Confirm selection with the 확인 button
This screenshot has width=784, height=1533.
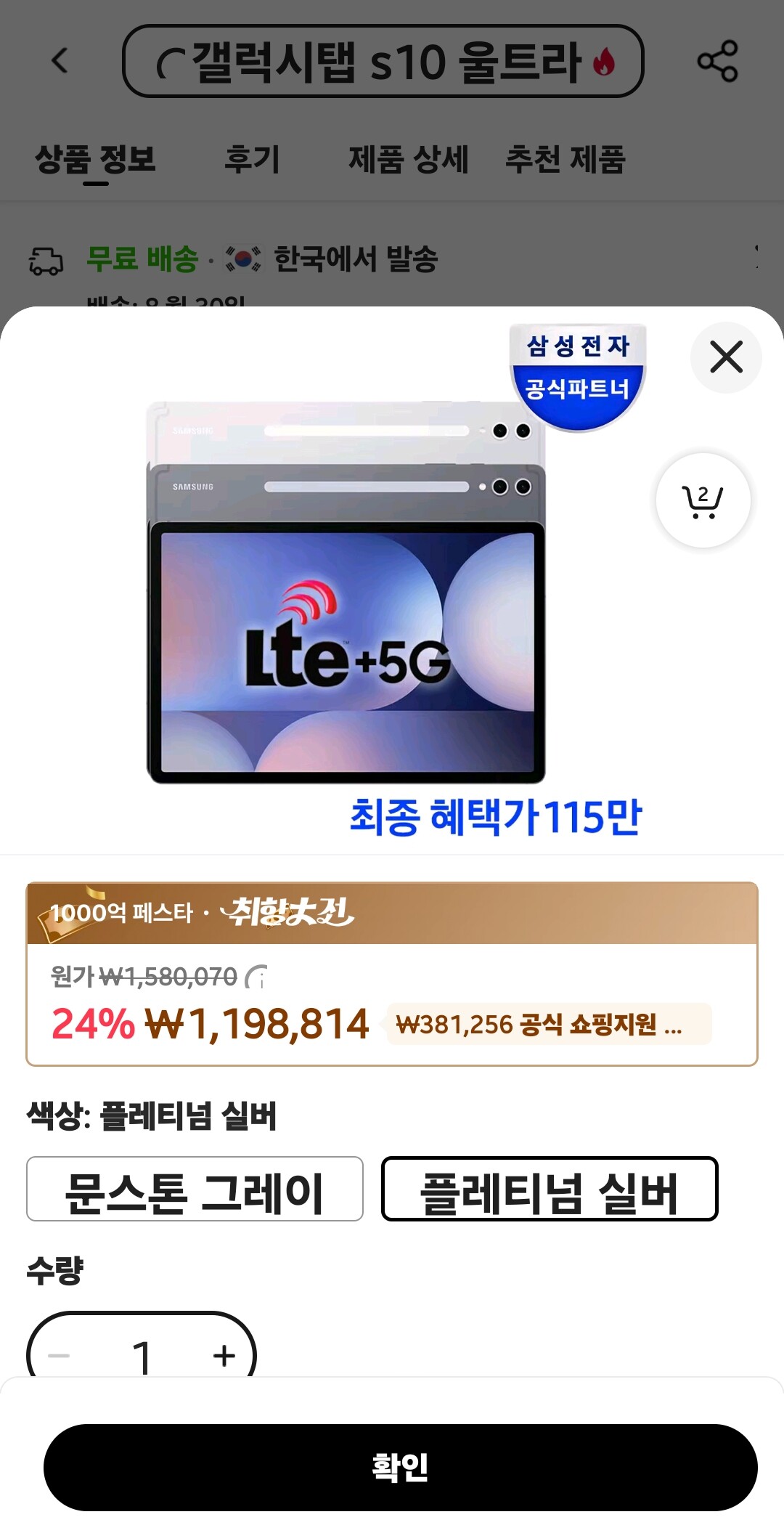[x=400, y=1468]
